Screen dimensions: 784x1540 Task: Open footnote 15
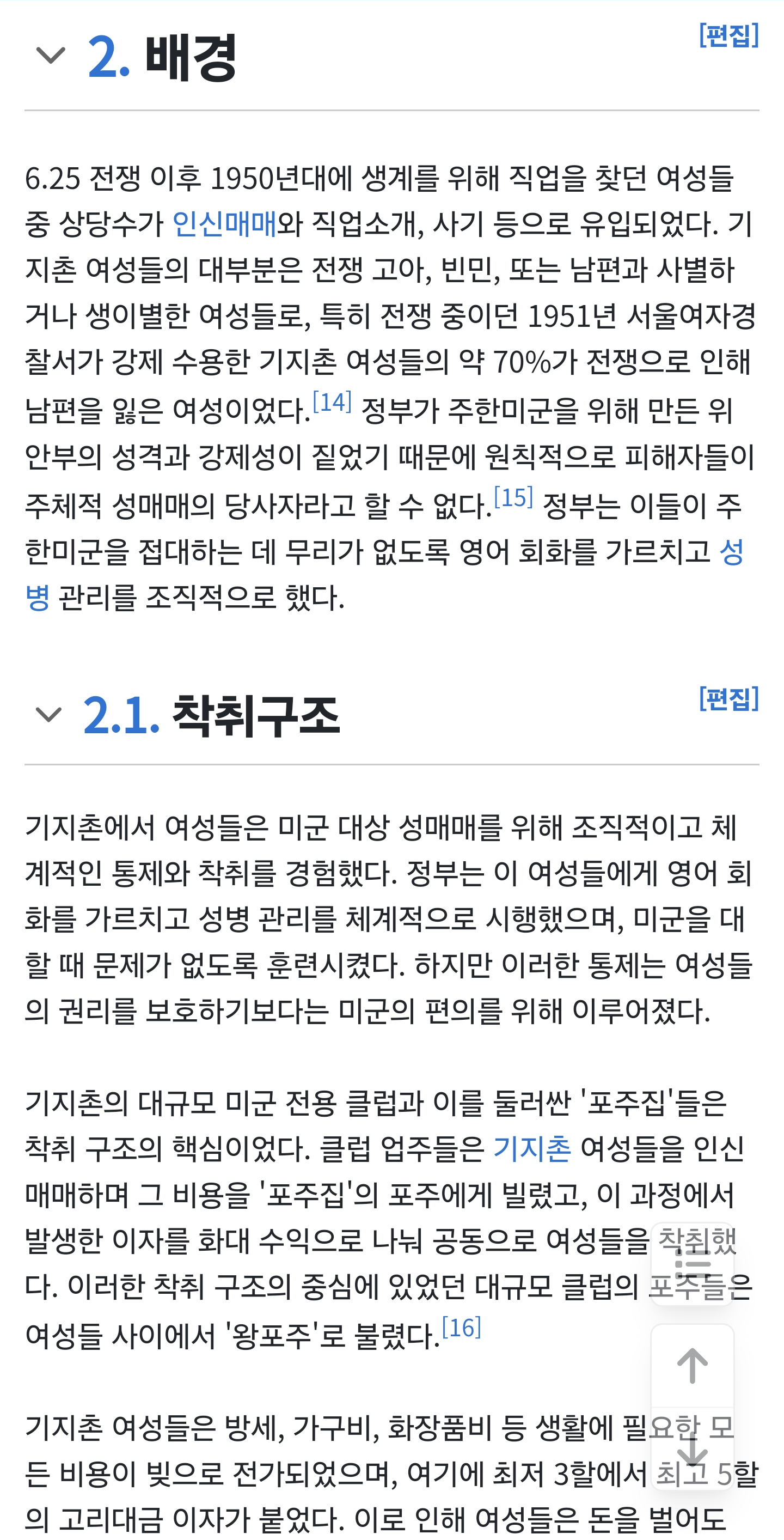pyautogui.click(x=514, y=497)
